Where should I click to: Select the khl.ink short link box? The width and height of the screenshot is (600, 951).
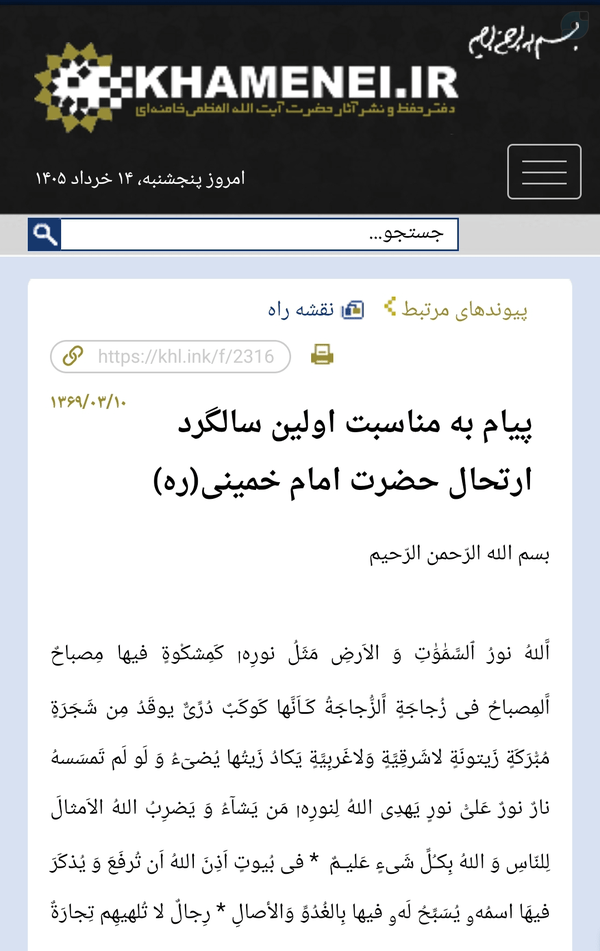point(170,356)
